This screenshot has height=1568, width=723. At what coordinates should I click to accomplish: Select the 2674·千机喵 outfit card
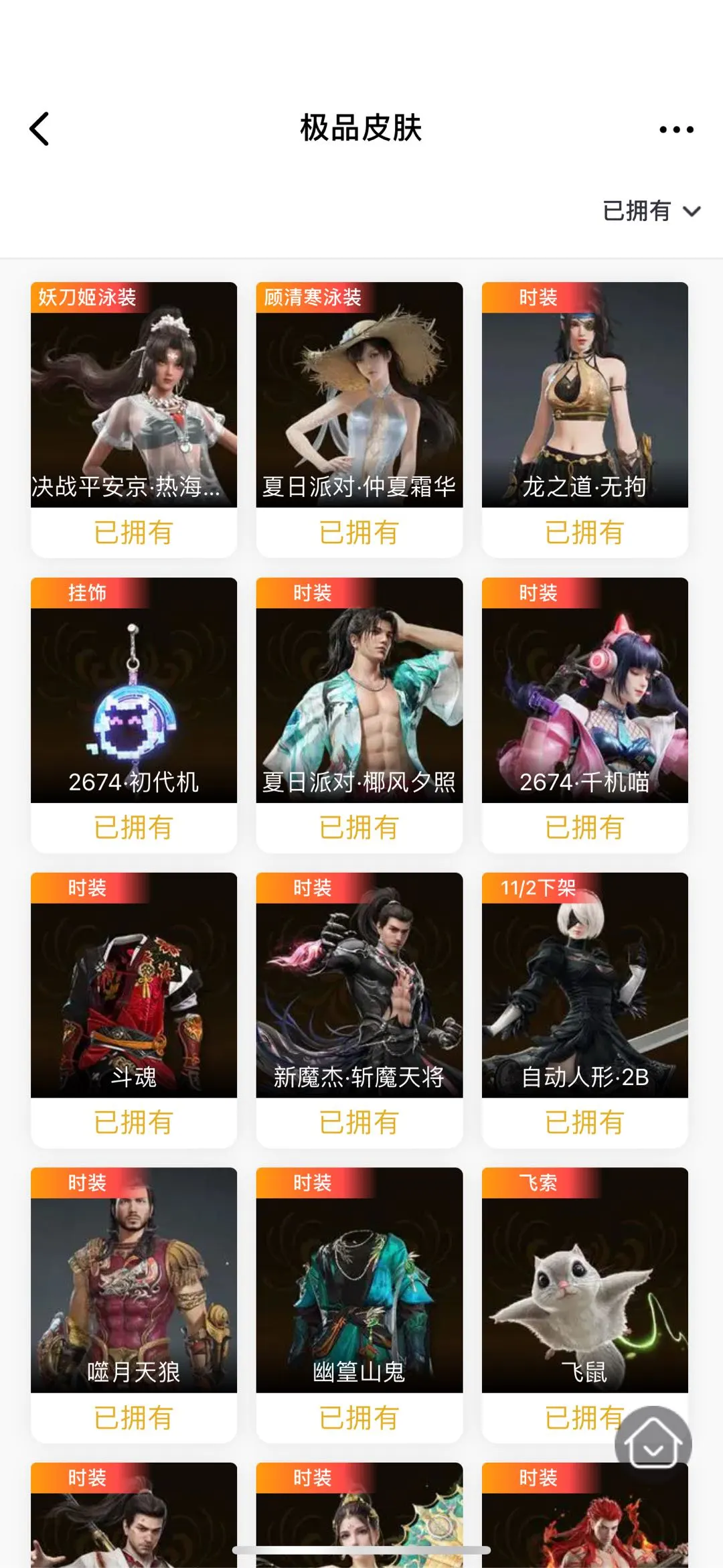coord(585,690)
